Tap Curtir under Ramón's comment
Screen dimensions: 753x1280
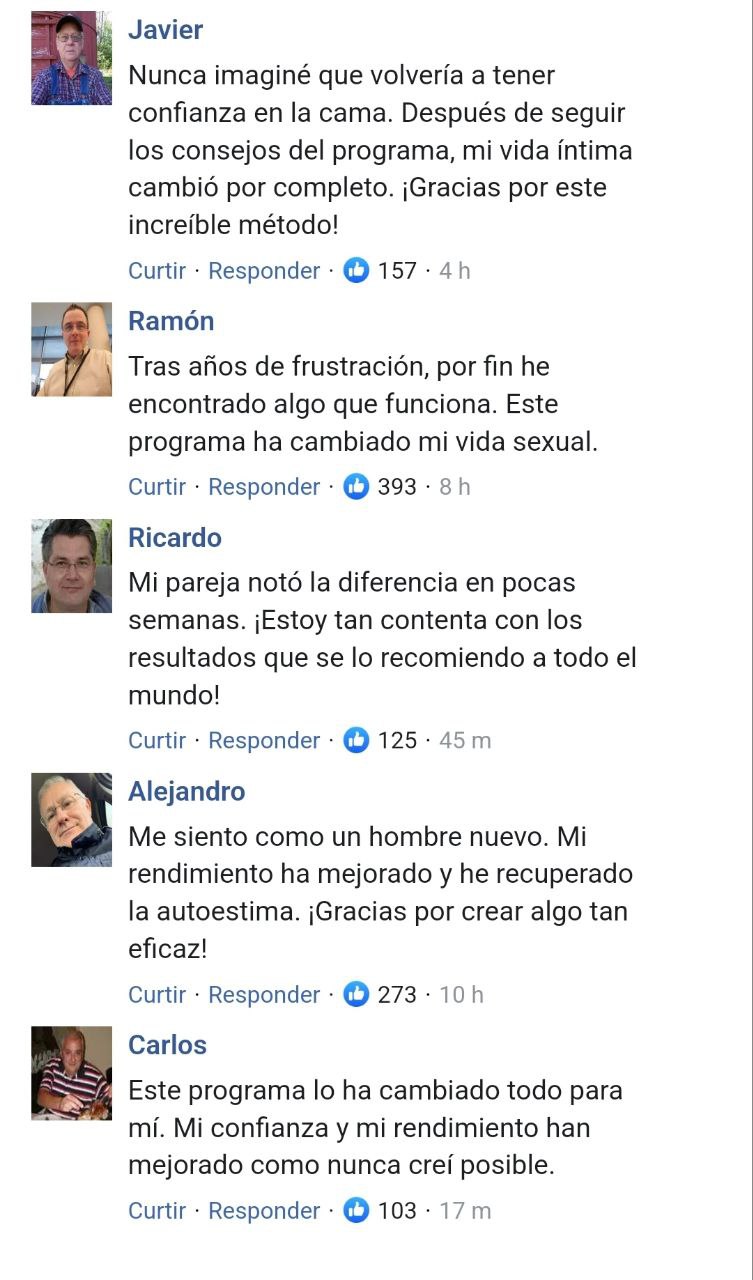(x=157, y=487)
